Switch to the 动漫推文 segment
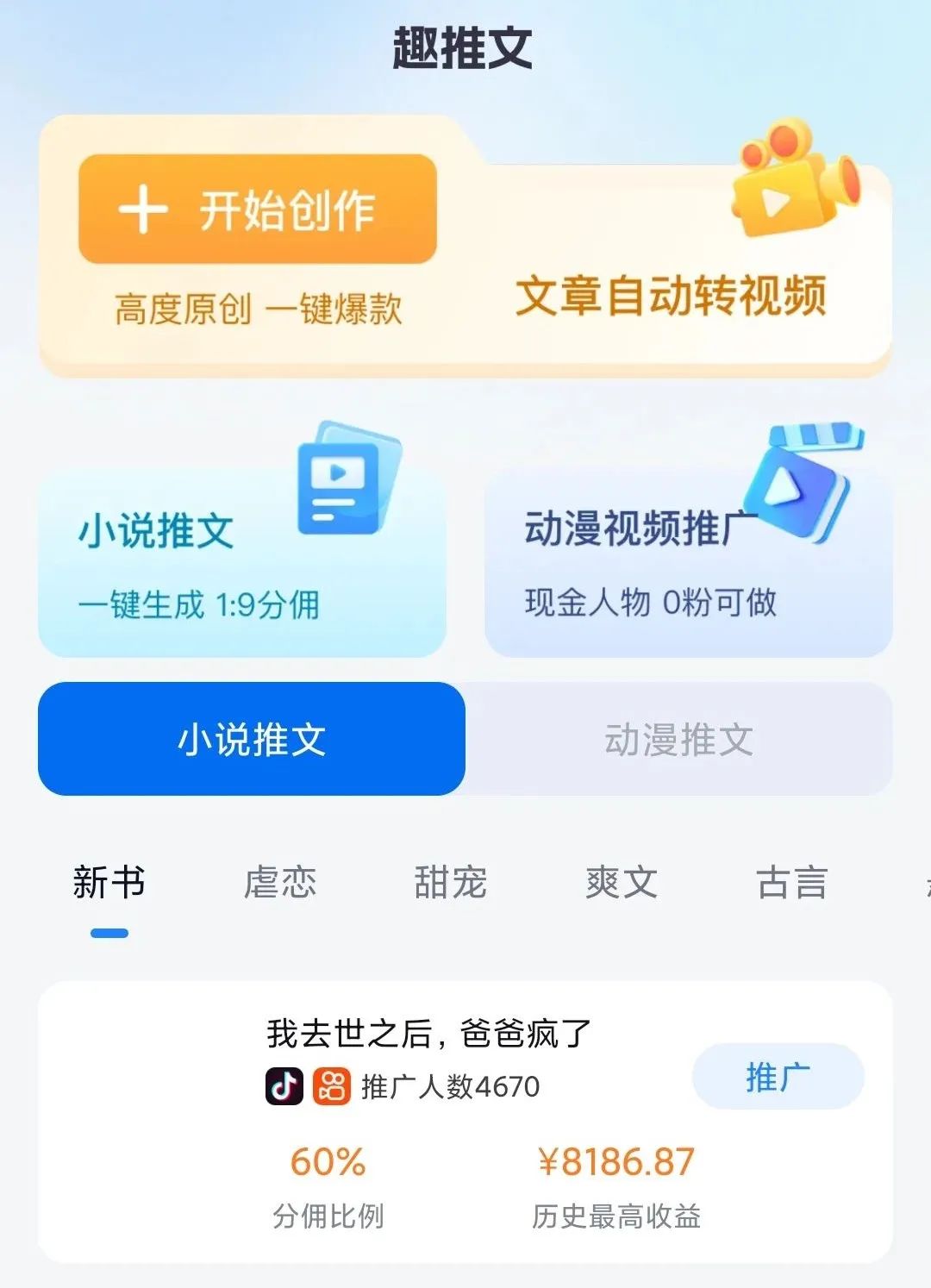 coord(678,739)
